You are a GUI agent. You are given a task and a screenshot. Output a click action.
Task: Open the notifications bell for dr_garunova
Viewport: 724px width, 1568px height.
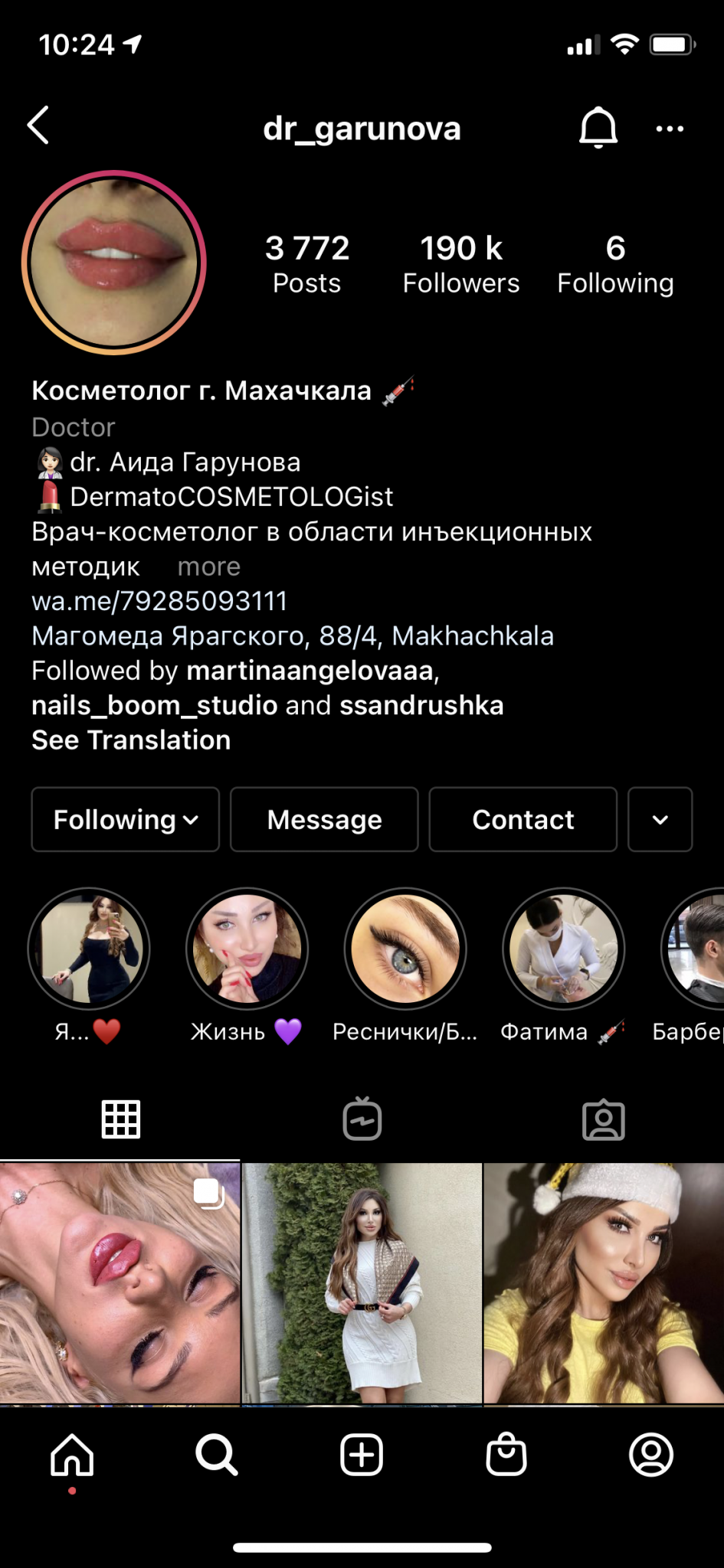598,127
